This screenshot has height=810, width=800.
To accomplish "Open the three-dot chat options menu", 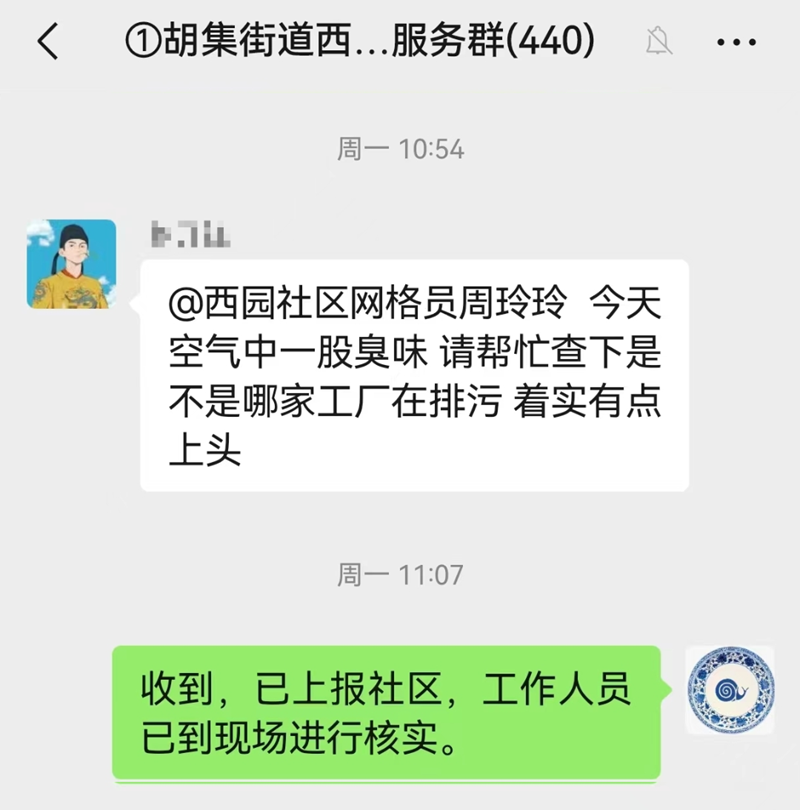I will pyautogui.click(x=737, y=42).
